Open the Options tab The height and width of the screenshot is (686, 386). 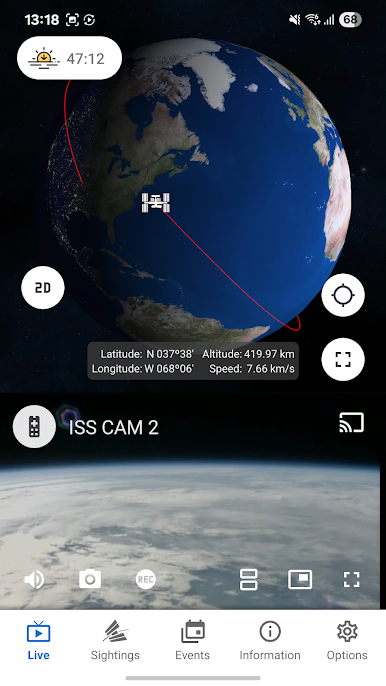coord(347,641)
